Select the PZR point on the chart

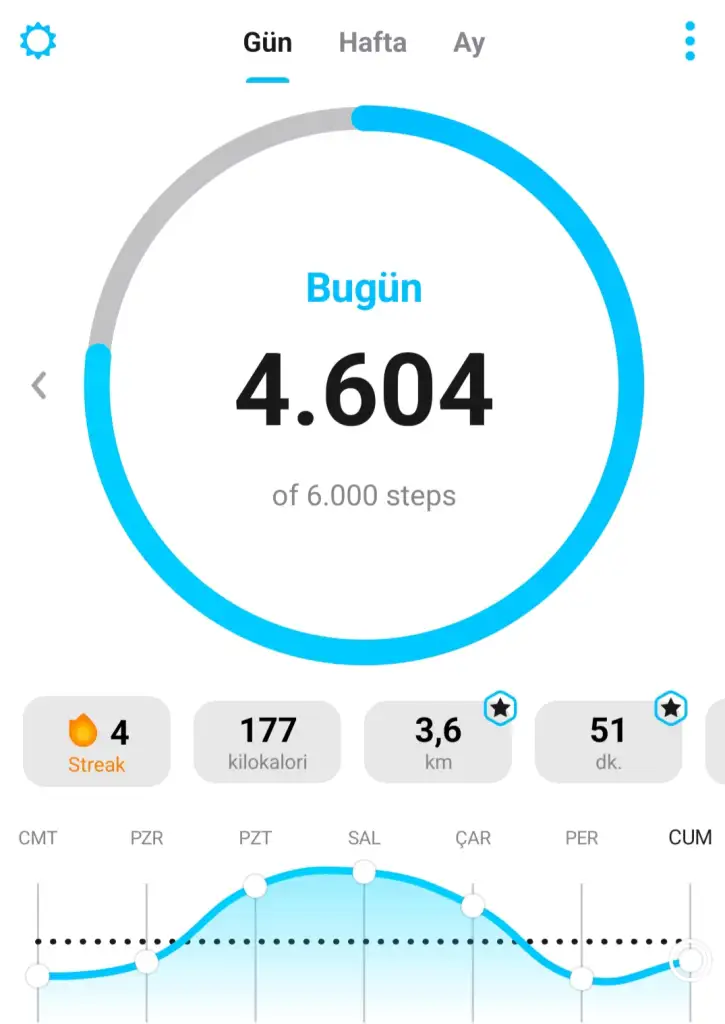147,962
